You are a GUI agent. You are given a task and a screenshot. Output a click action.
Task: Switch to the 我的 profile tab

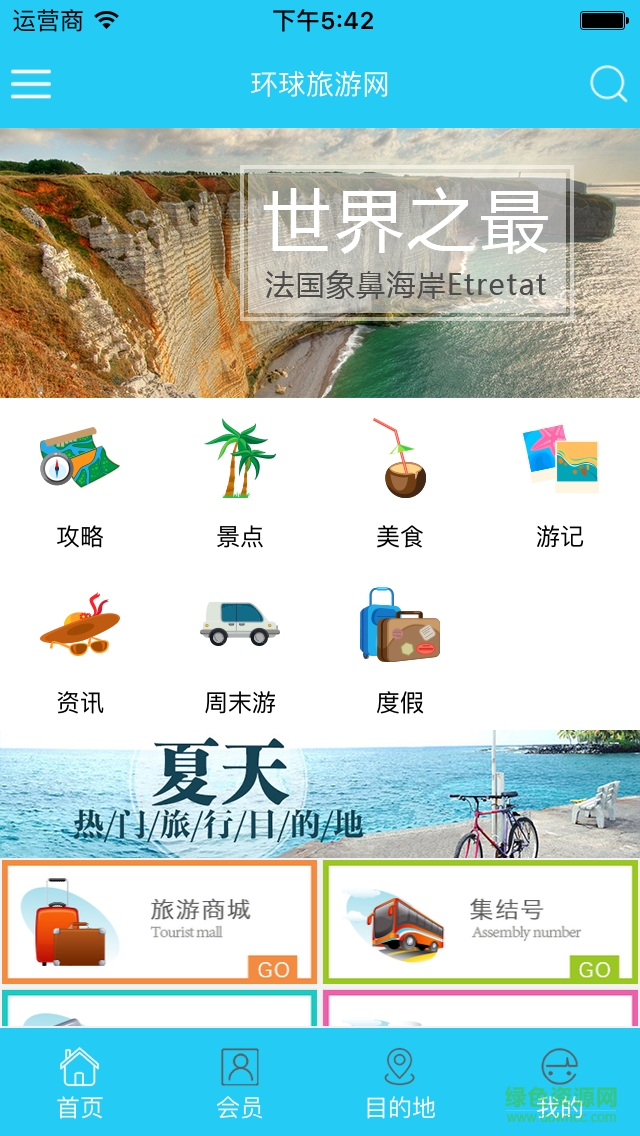tap(560, 1082)
